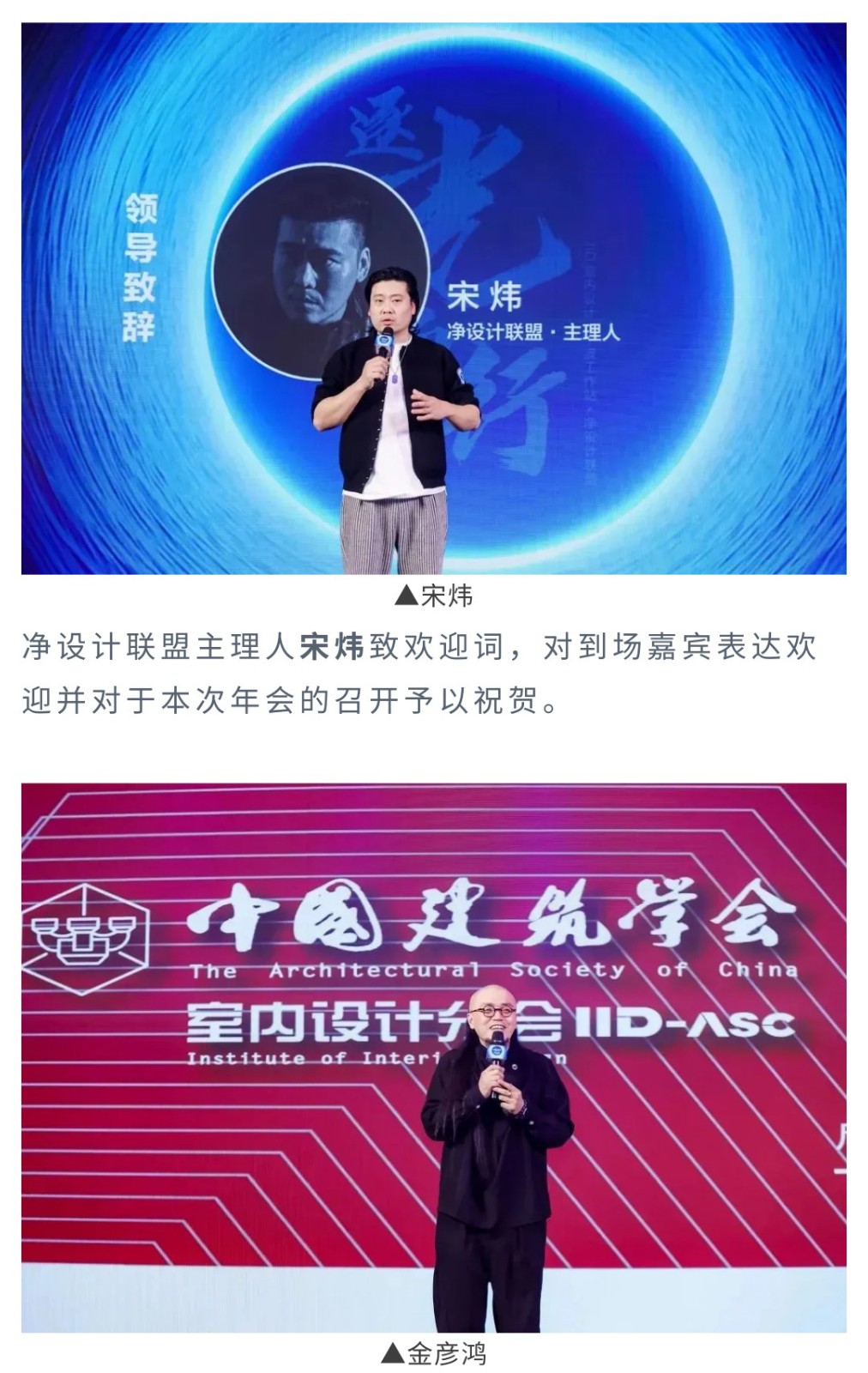
Task: View the 金彦鸿 stage photo full screen
Action: 433,1057
